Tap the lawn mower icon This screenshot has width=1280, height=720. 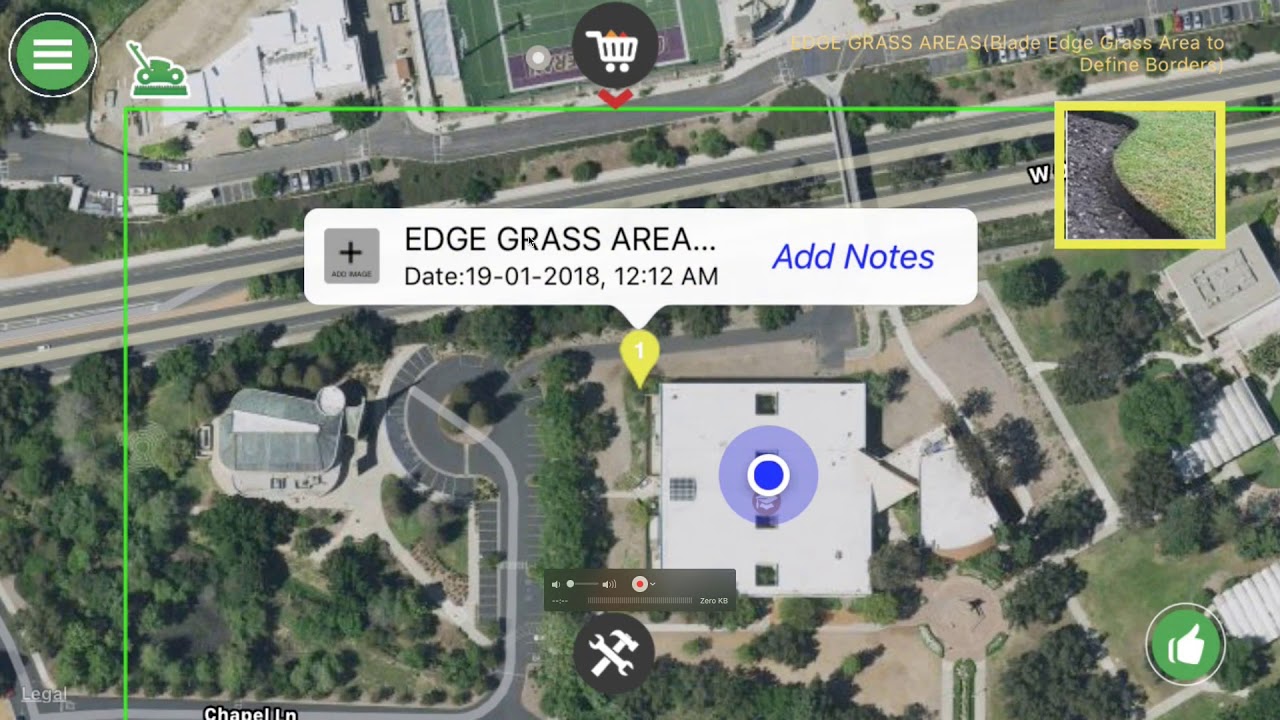coord(156,69)
